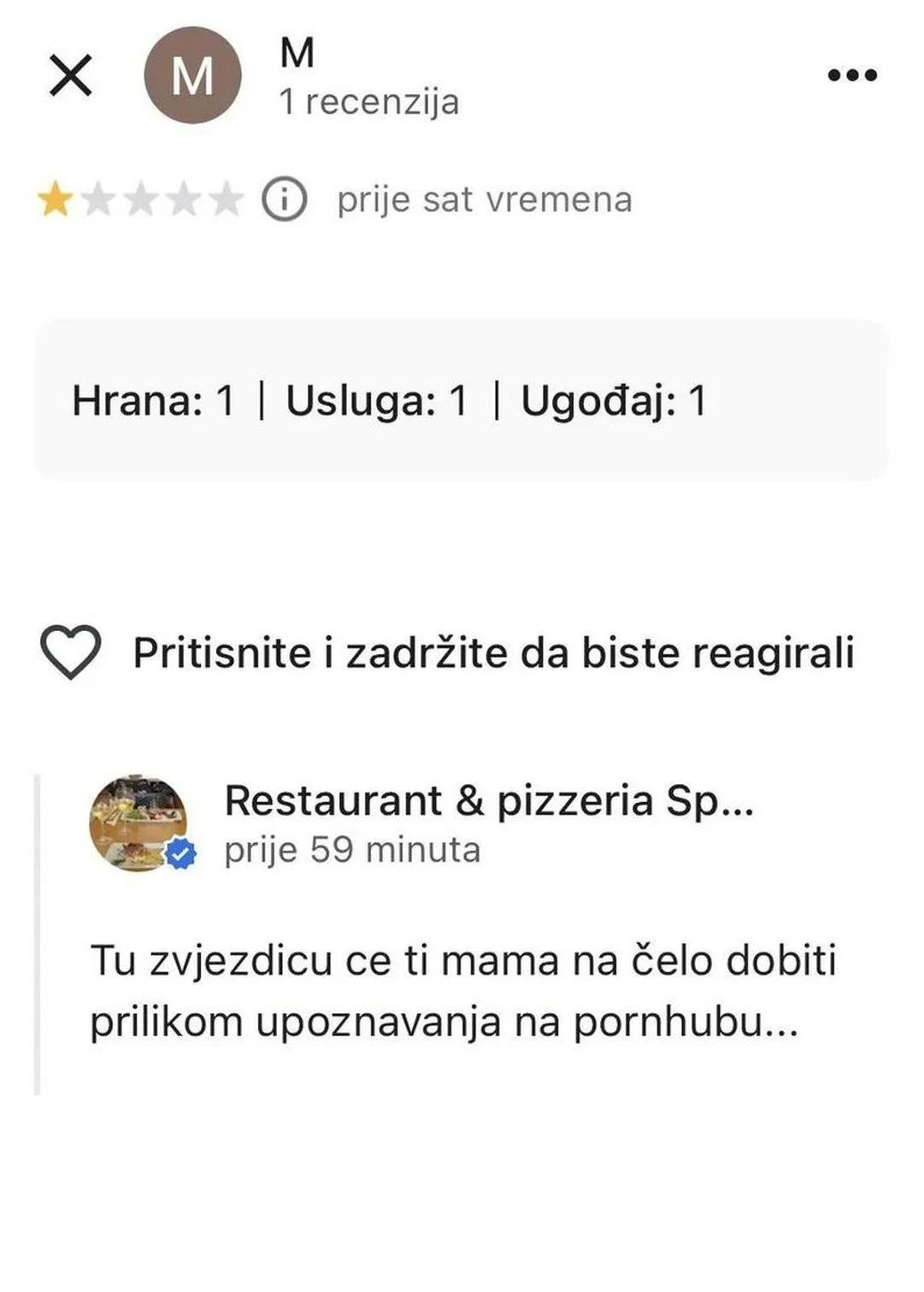
Task: Open reviewer M's profile avatar
Action: (192, 76)
